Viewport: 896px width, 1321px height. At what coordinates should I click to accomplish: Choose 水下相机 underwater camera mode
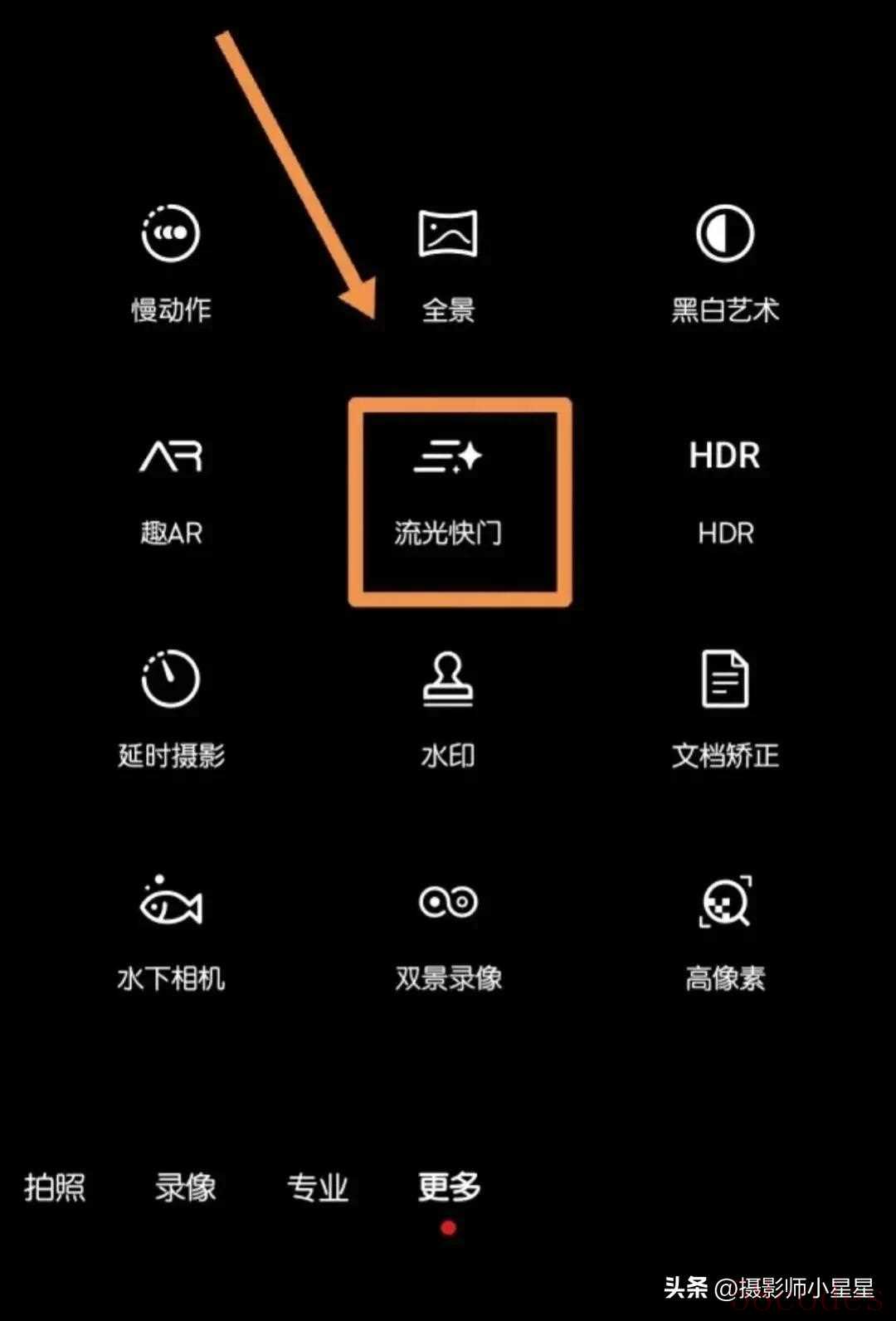[171, 933]
